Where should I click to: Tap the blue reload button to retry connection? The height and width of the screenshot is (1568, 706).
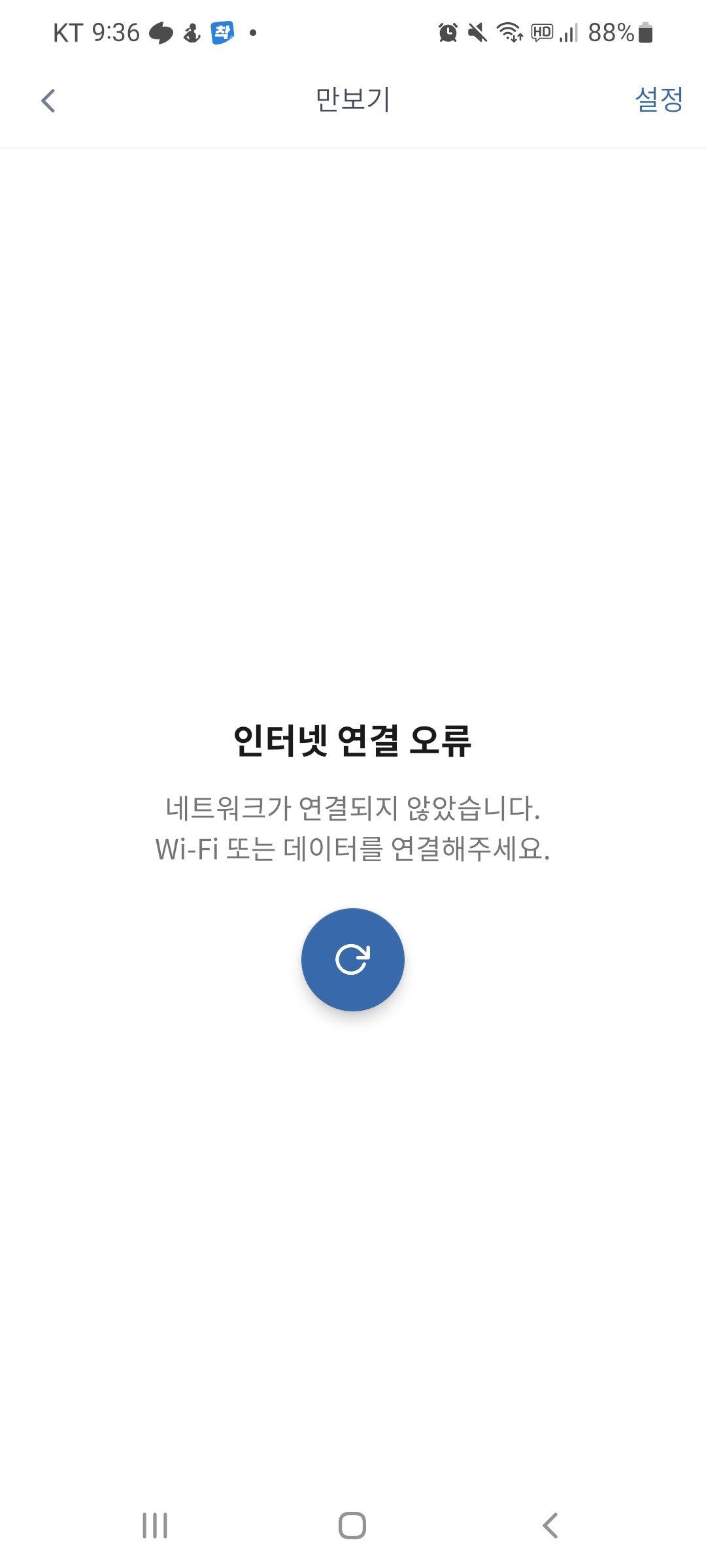[352, 959]
